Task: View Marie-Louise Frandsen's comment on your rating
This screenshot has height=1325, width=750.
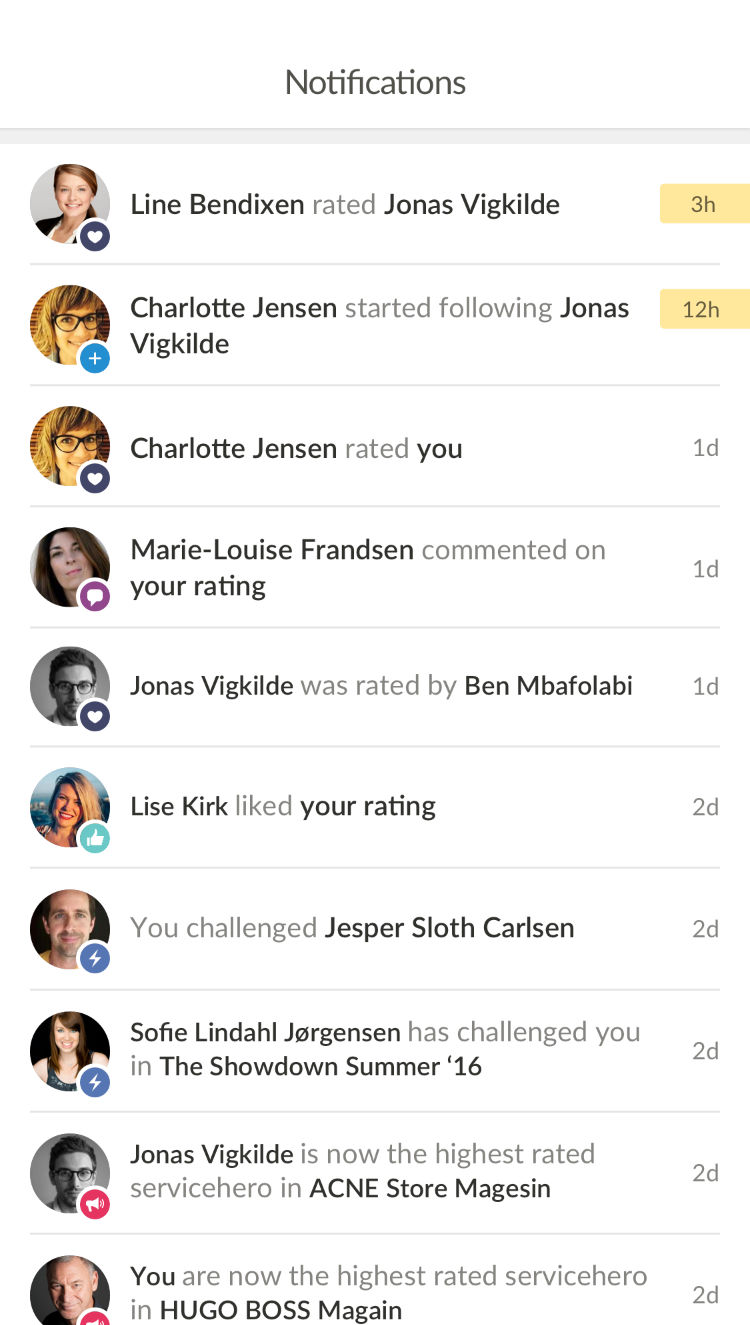Action: click(x=375, y=568)
